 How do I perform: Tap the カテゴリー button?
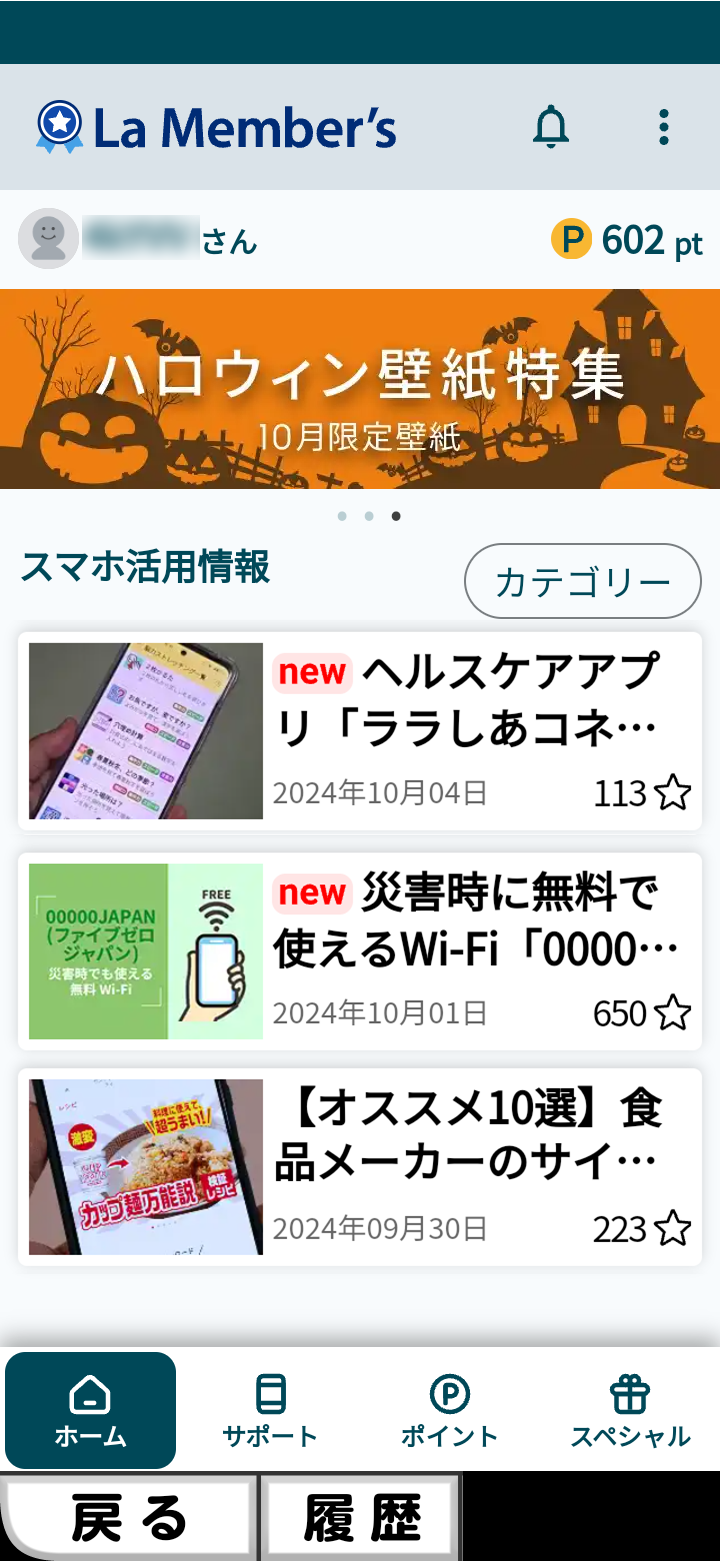tap(582, 582)
